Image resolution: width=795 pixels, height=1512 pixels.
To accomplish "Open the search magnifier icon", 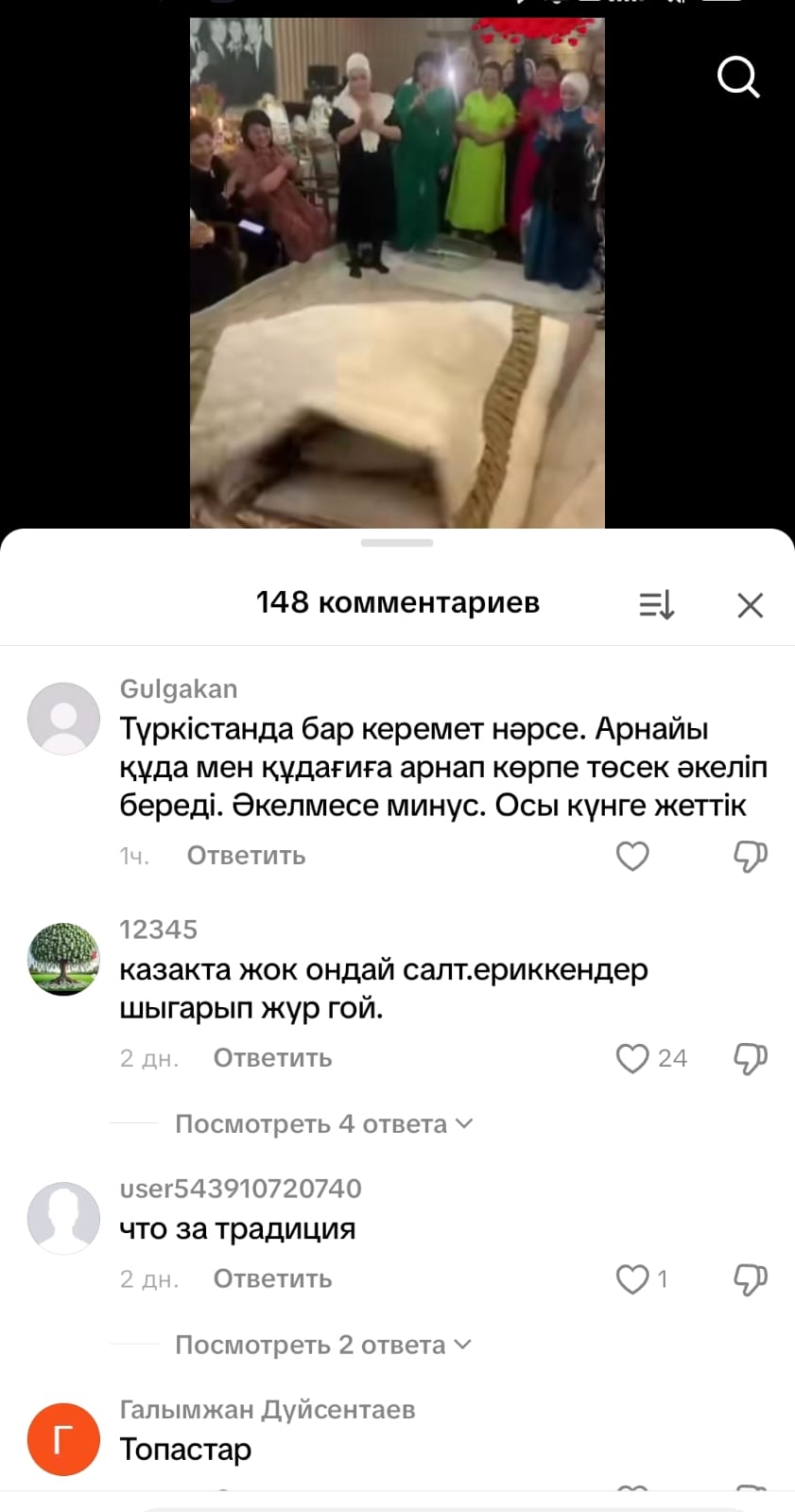I will 738,78.
